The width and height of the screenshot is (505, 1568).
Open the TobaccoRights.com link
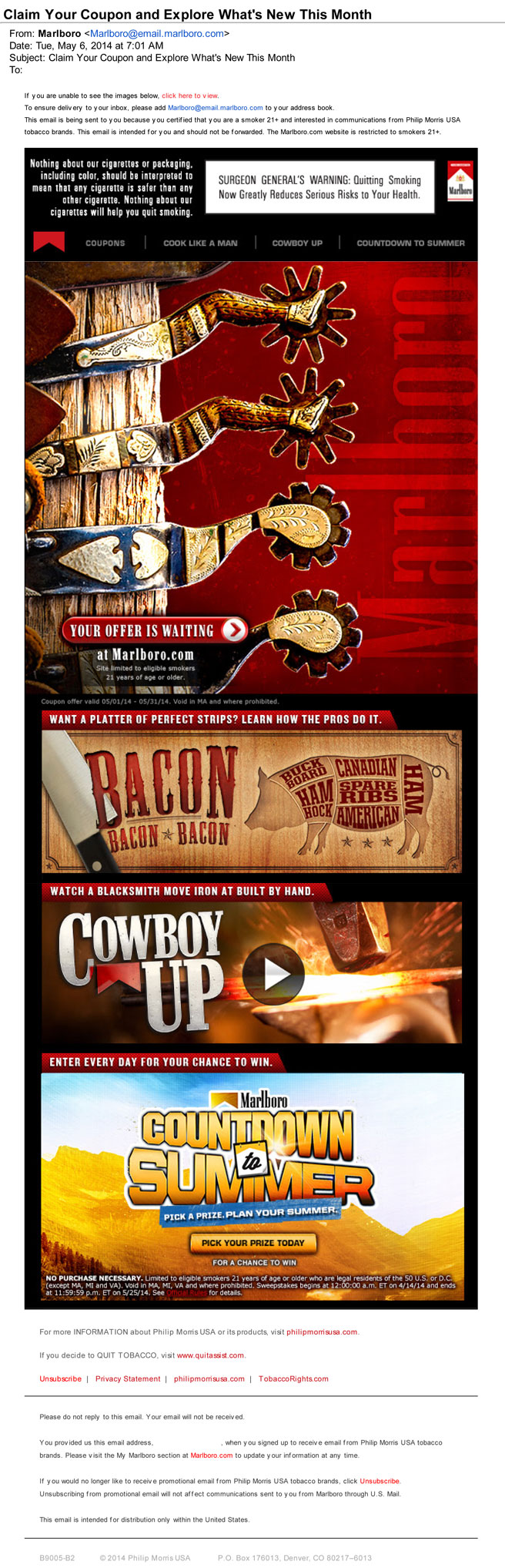[293, 1378]
